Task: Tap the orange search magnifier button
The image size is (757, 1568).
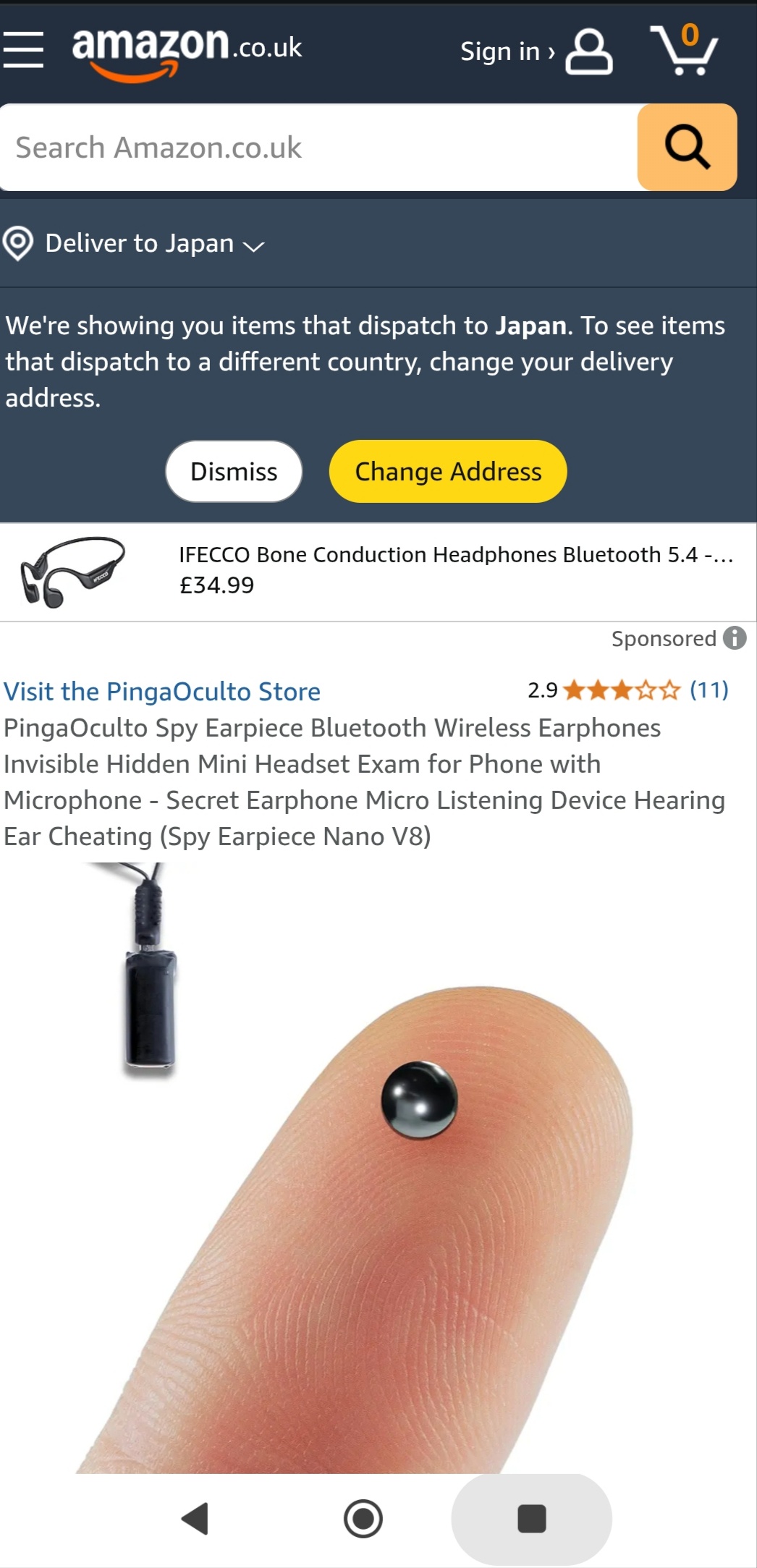Action: [687, 148]
